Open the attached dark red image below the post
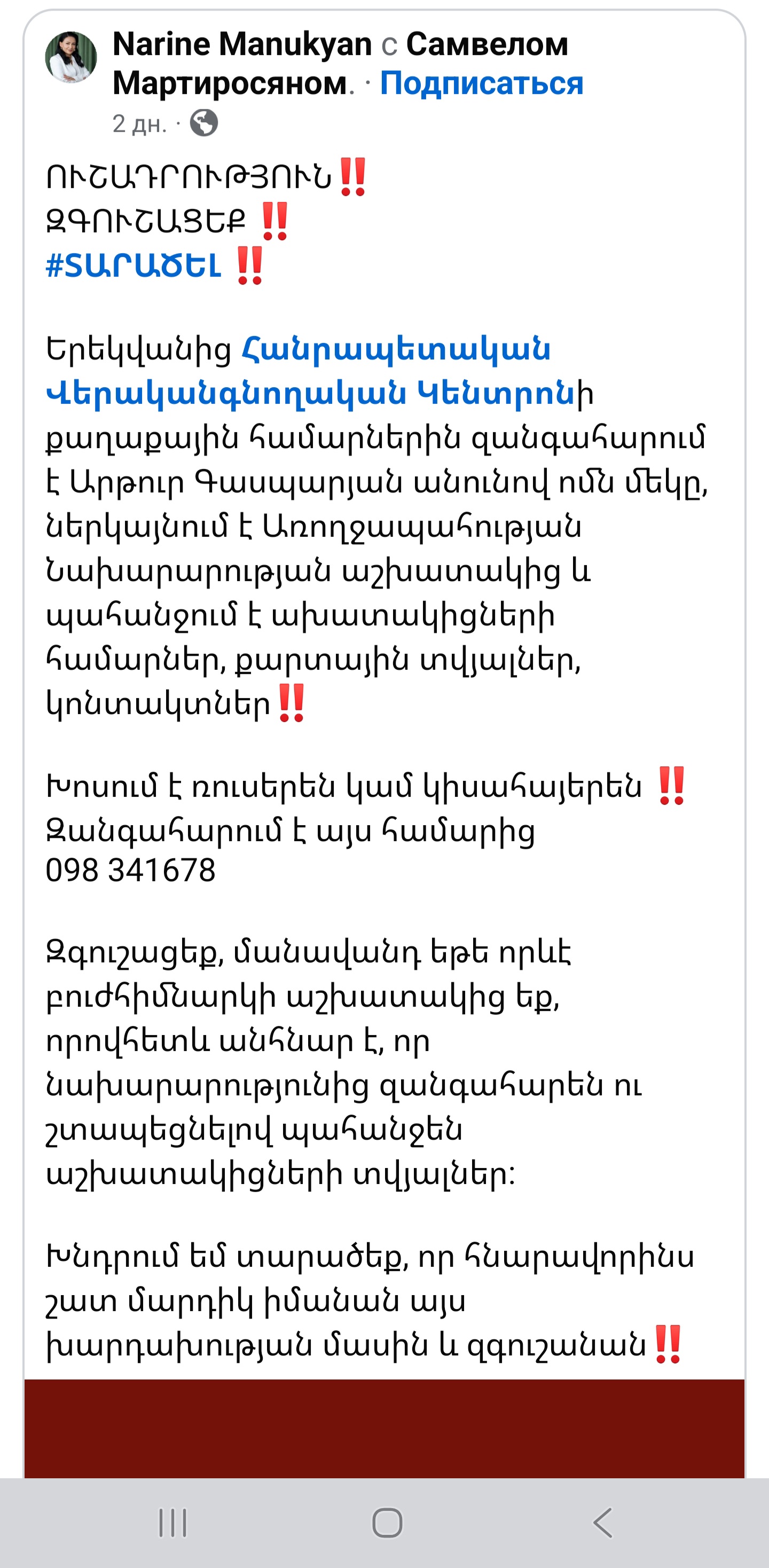 click(384, 1428)
